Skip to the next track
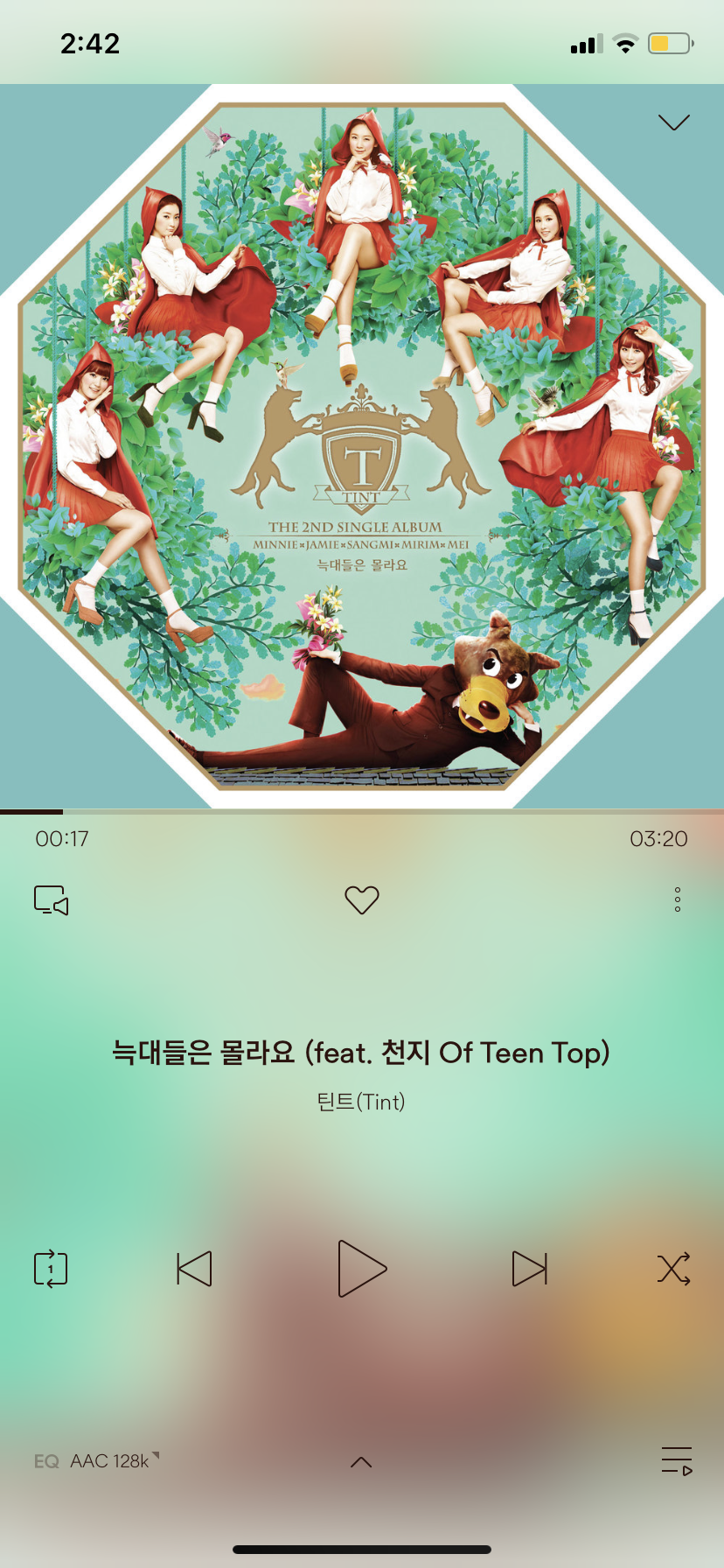Viewport: 724px width, 1568px height. (529, 1269)
